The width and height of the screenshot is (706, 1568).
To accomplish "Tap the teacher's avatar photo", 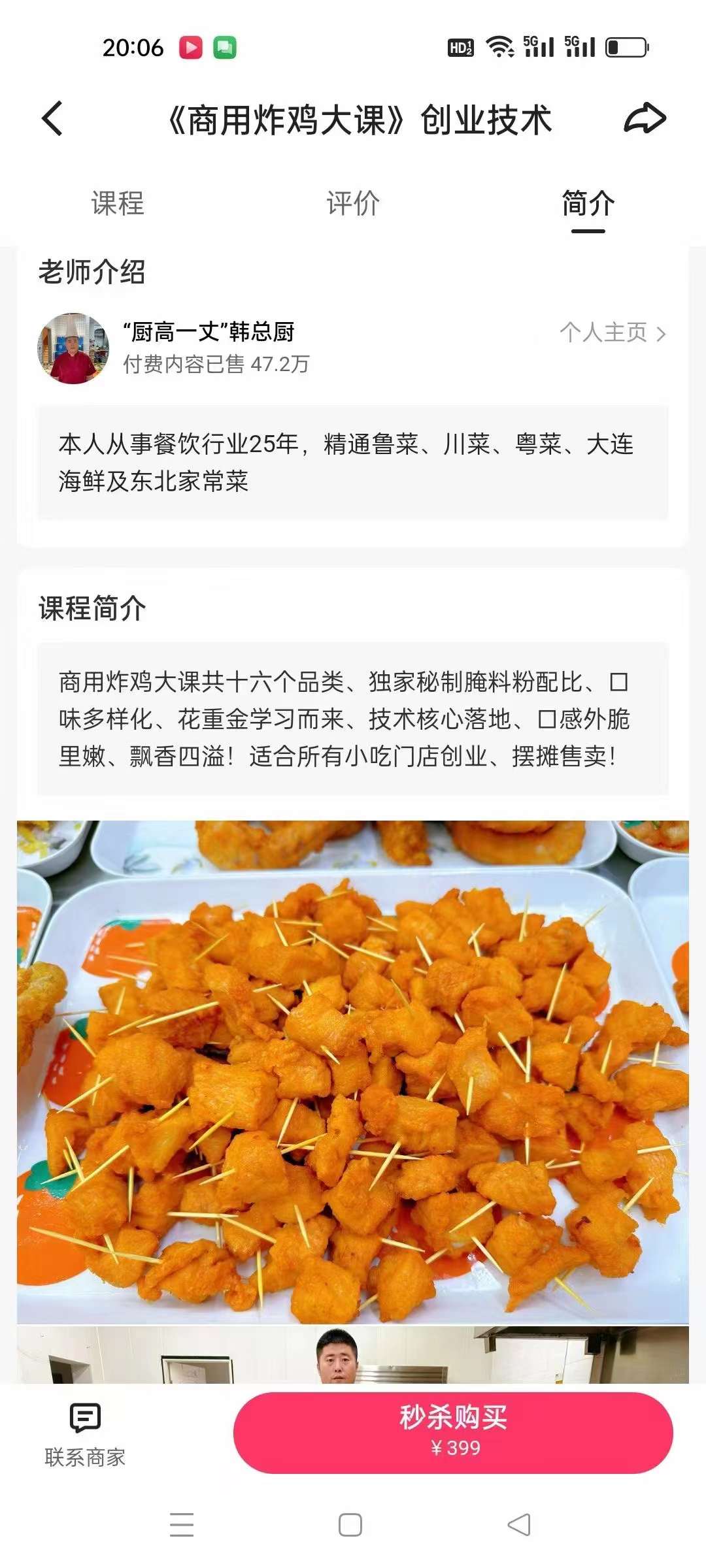I will pyautogui.click(x=73, y=347).
